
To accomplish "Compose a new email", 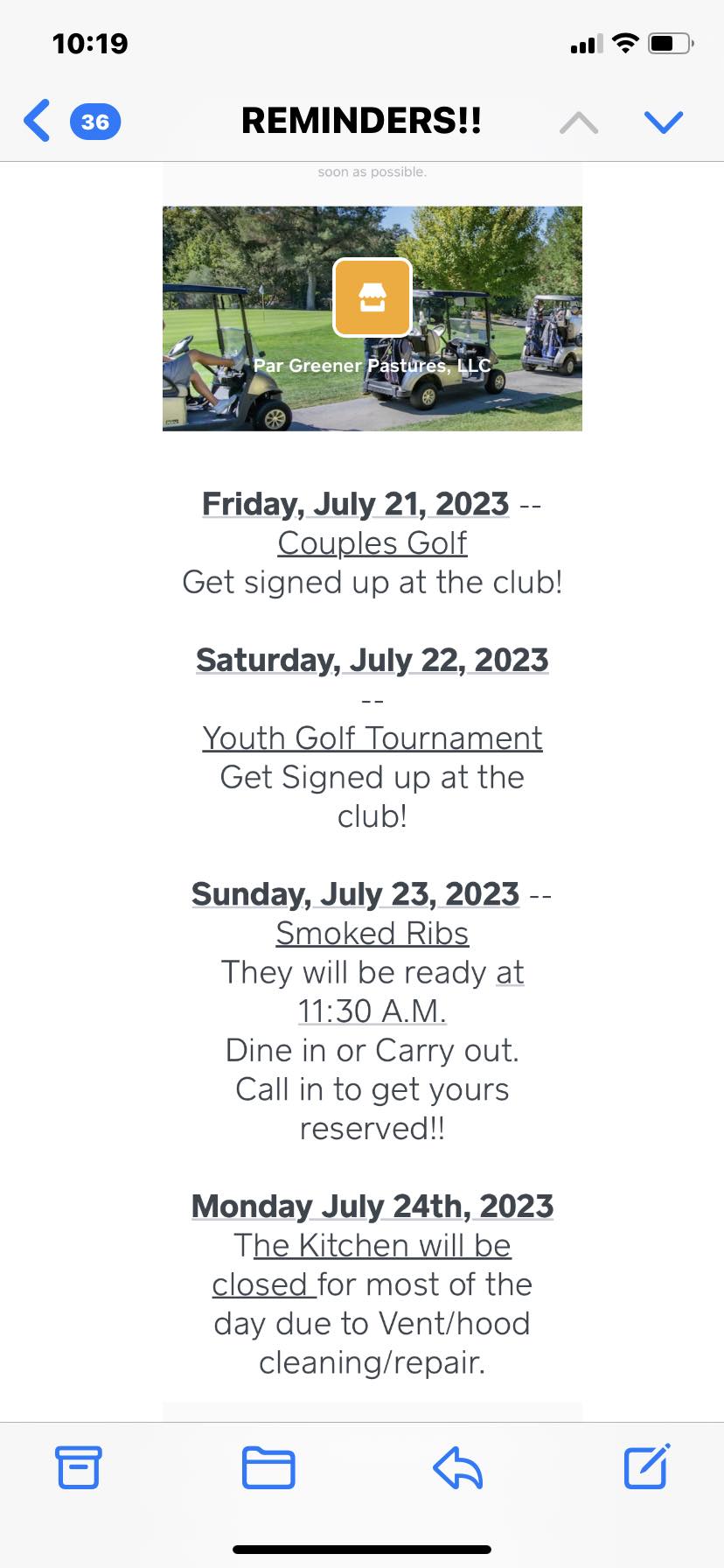I will click(646, 1466).
